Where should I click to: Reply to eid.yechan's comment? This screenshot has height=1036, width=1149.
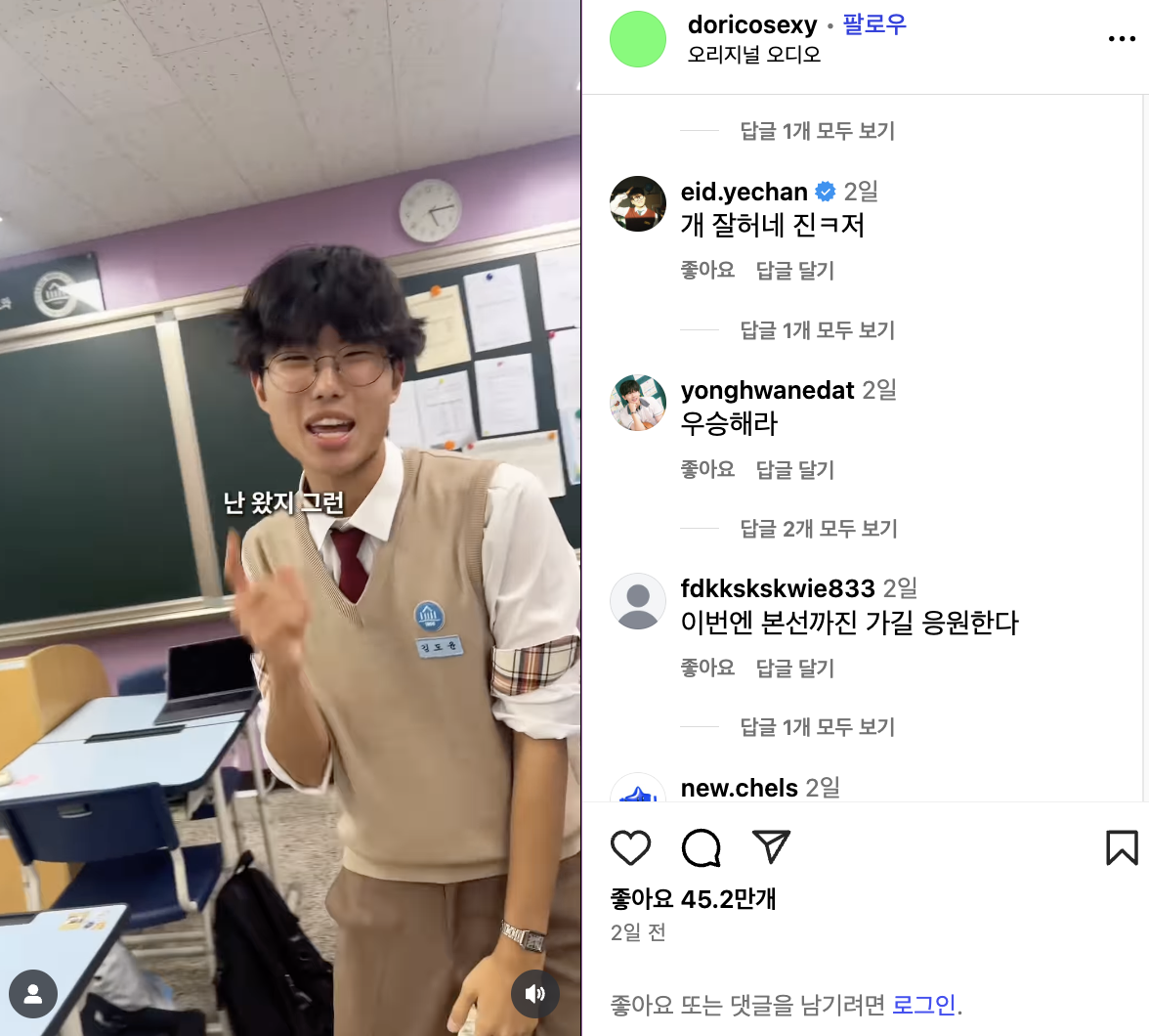point(794,271)
